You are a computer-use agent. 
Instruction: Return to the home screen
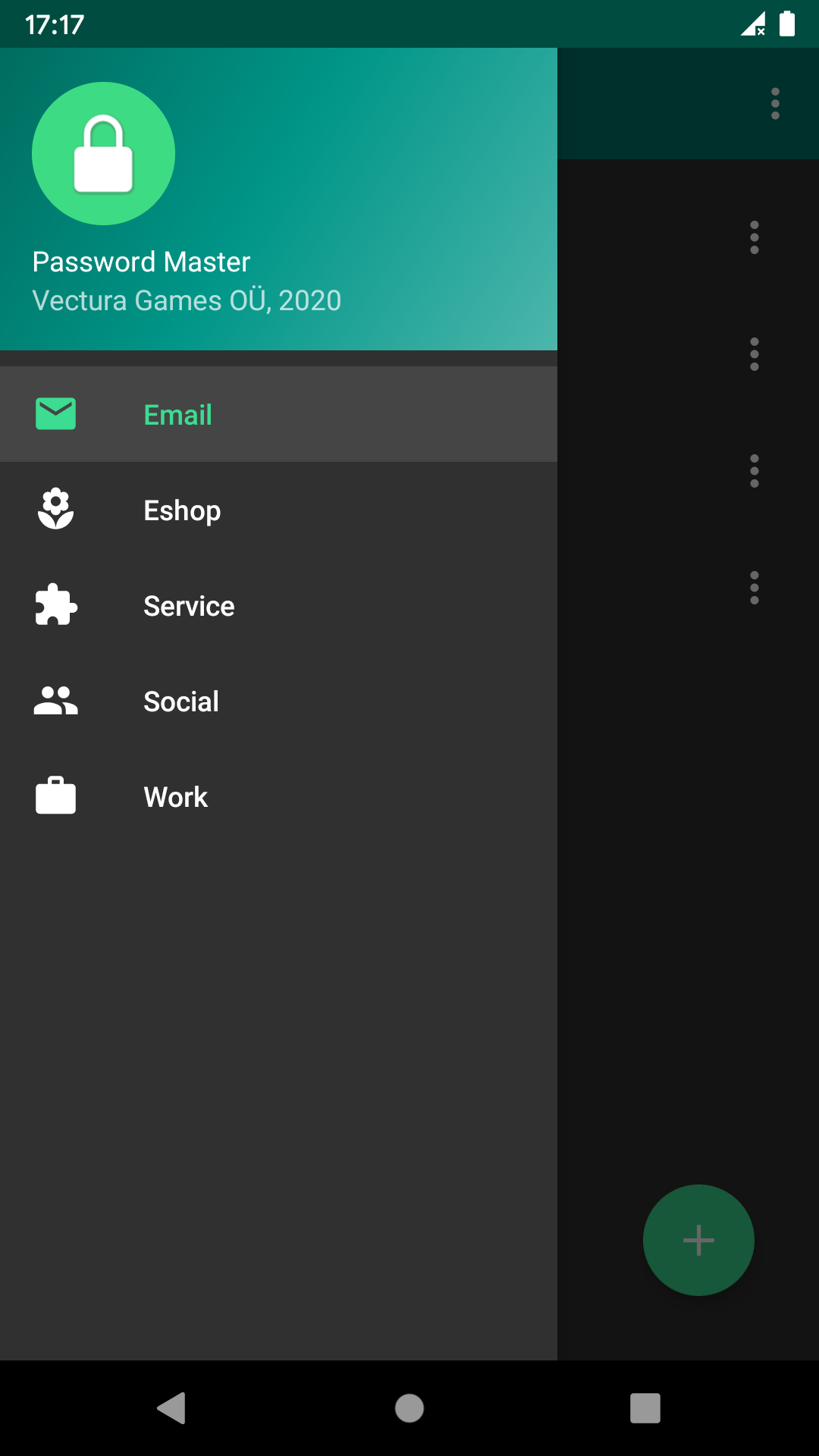[409, 1408]
